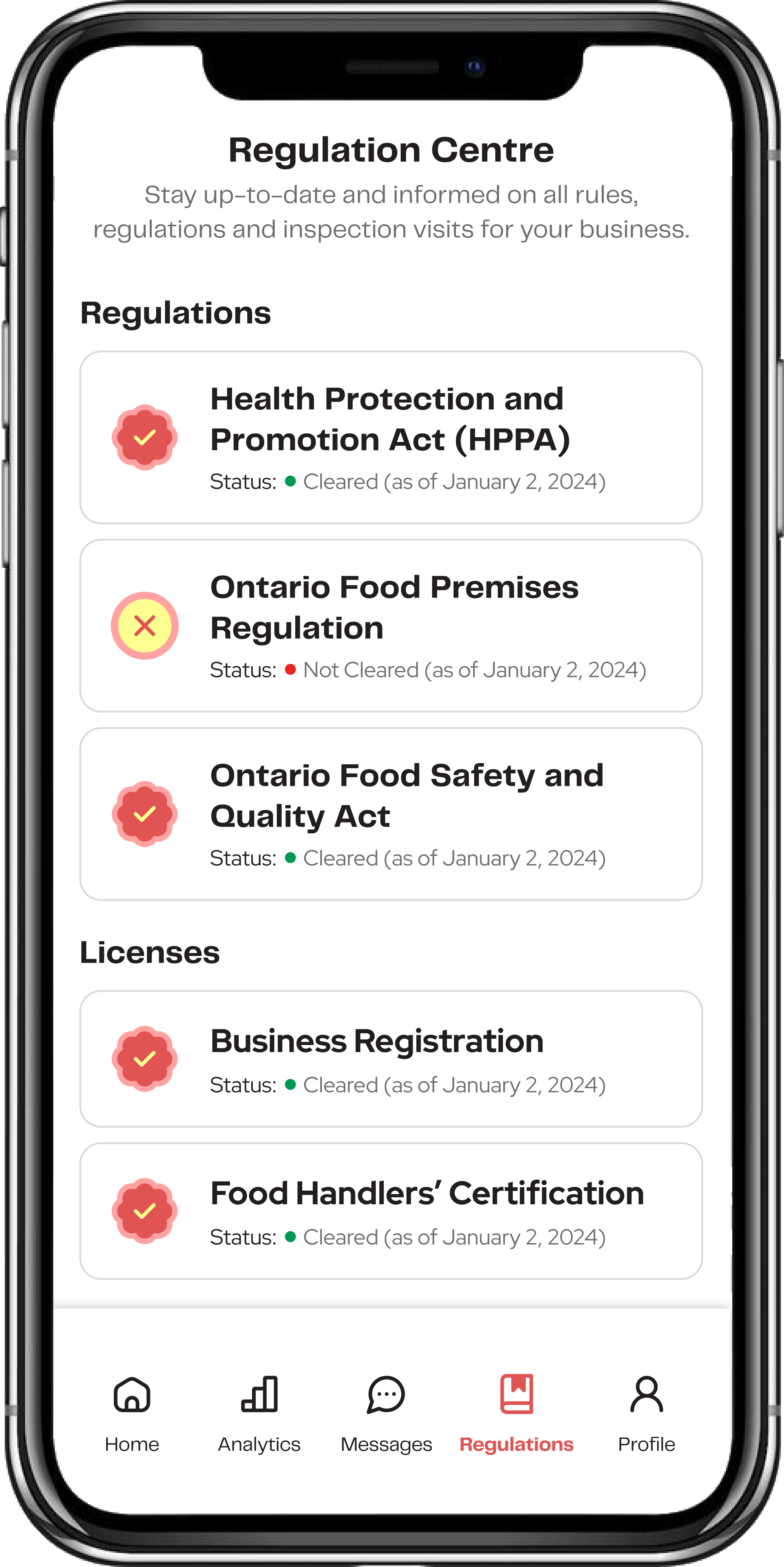Open the Business Registration license card
This screenshot has height=1567, width=784.
coord(391,1059)
